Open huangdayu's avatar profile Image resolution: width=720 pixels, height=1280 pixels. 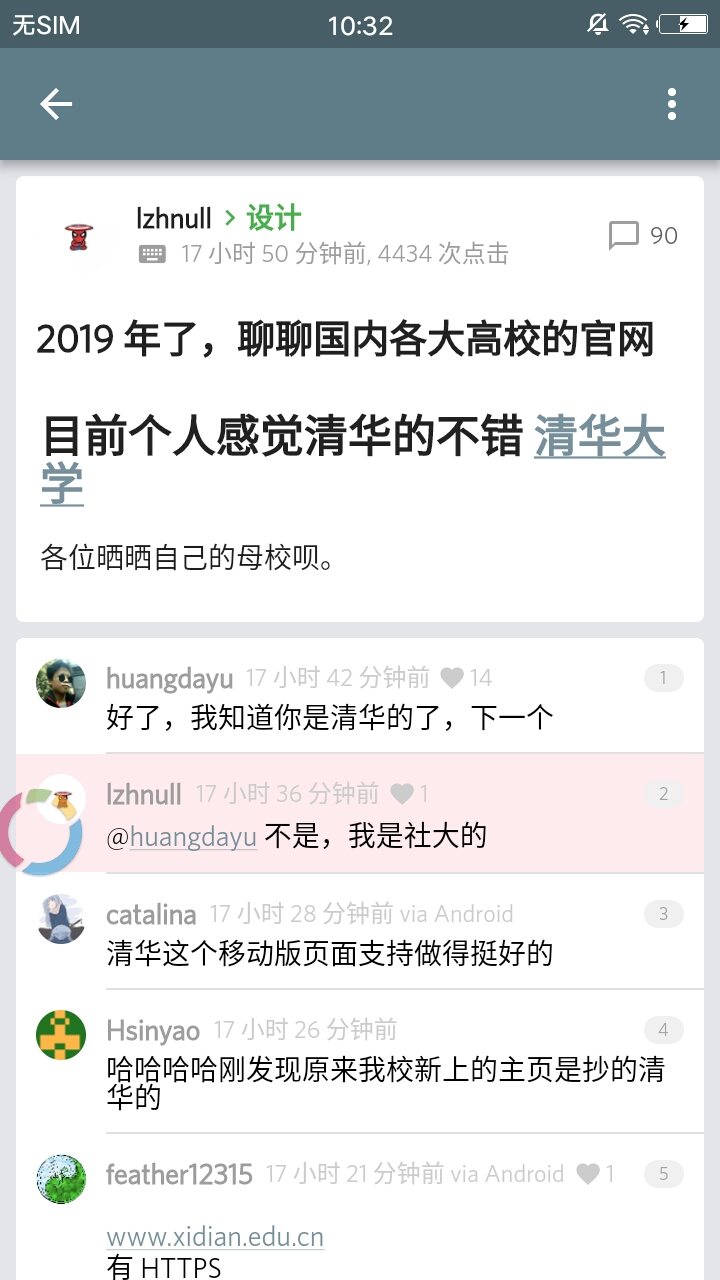pos(61,684)
